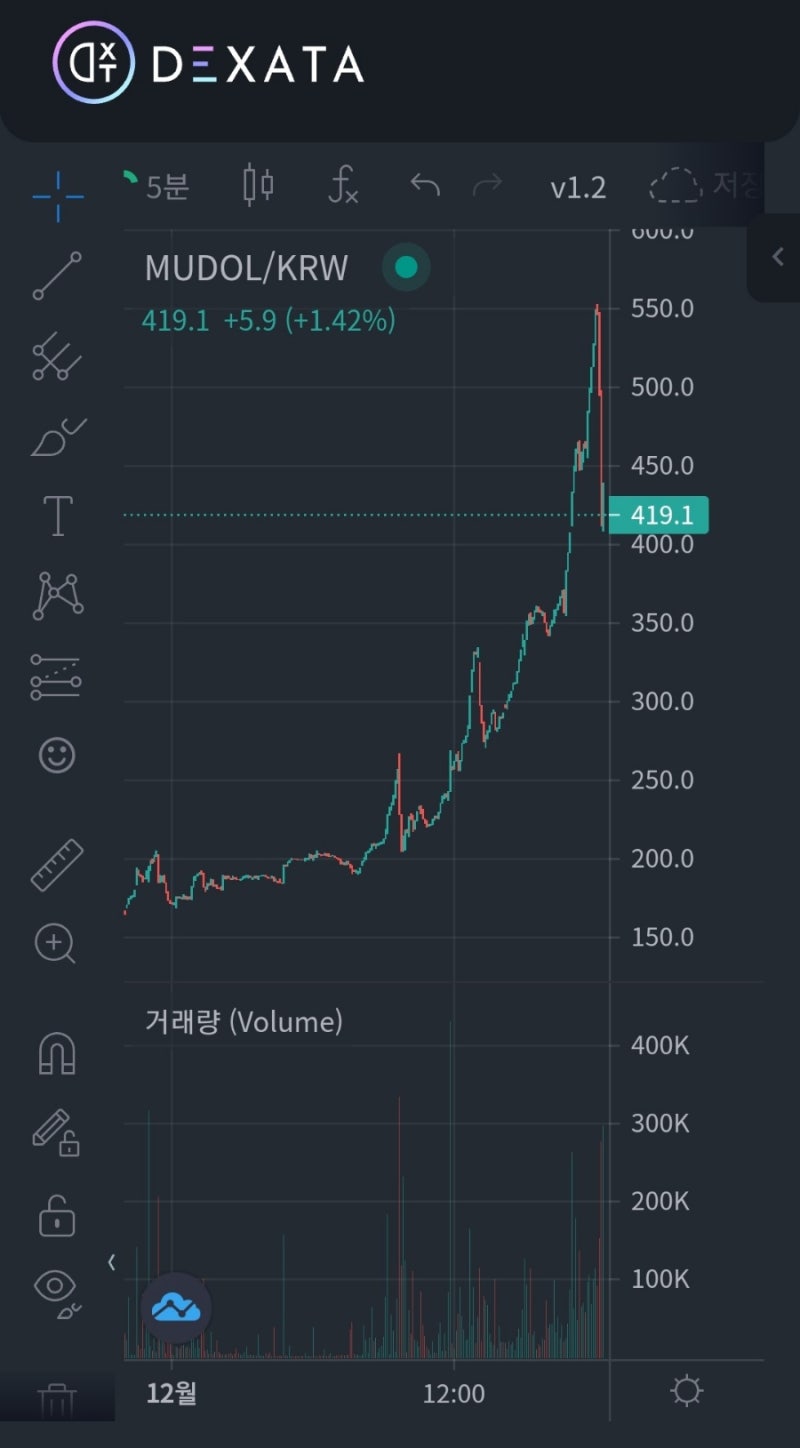Open the 5분 interval selector
The width and height of the screenshot is (800, 1448).
tap(170, 187)
